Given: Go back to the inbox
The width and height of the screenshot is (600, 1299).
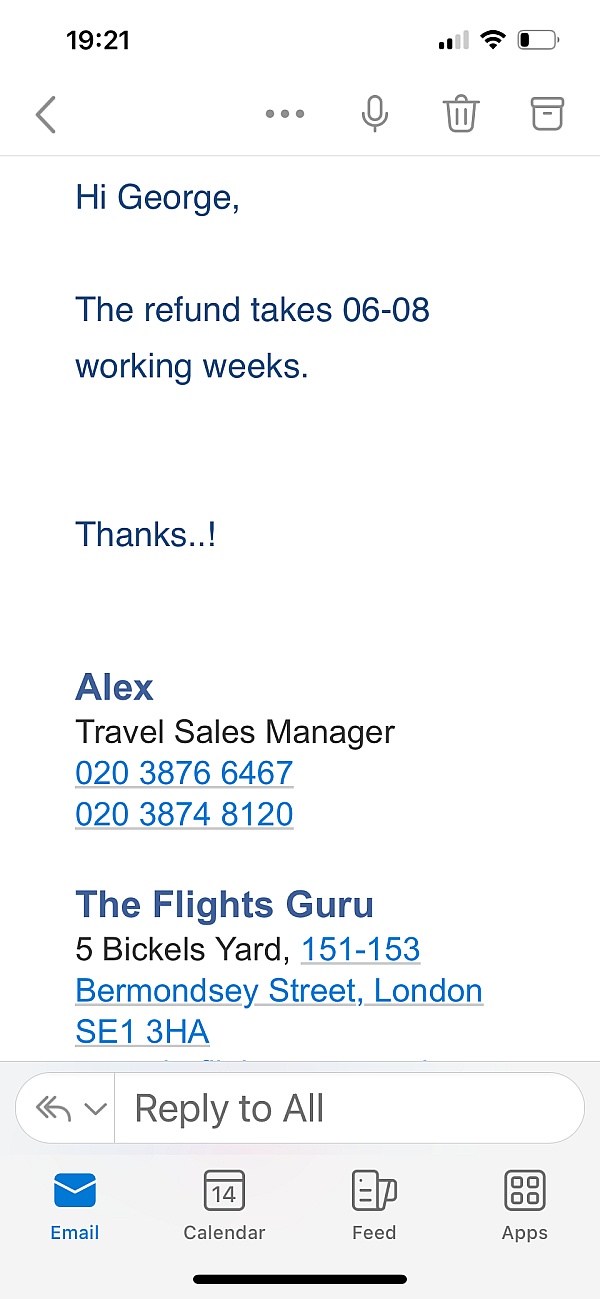Looking at the screenshot, I should [x=45, y=115].
